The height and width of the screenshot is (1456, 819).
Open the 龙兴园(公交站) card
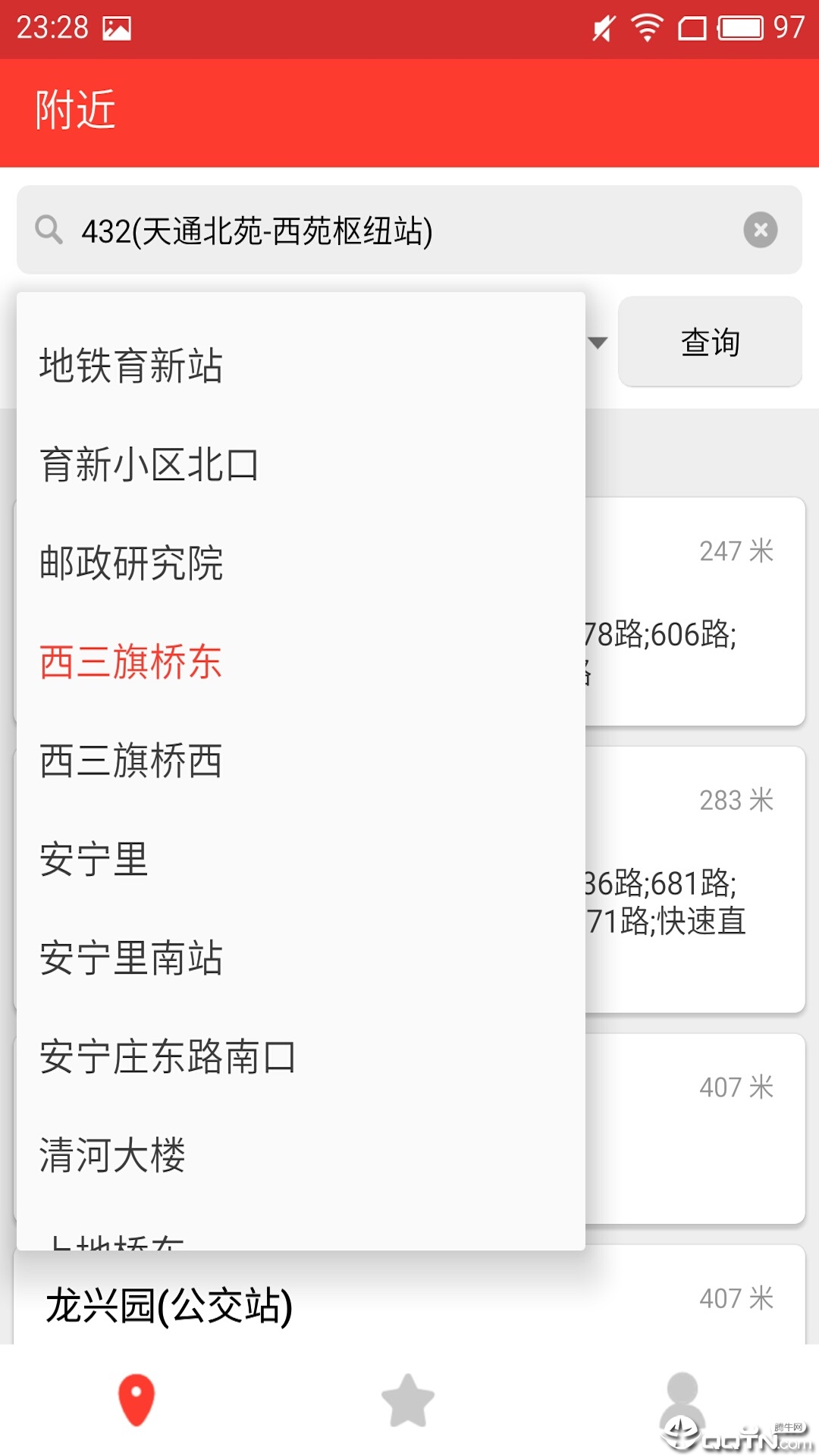click(x=409, y=1298)
